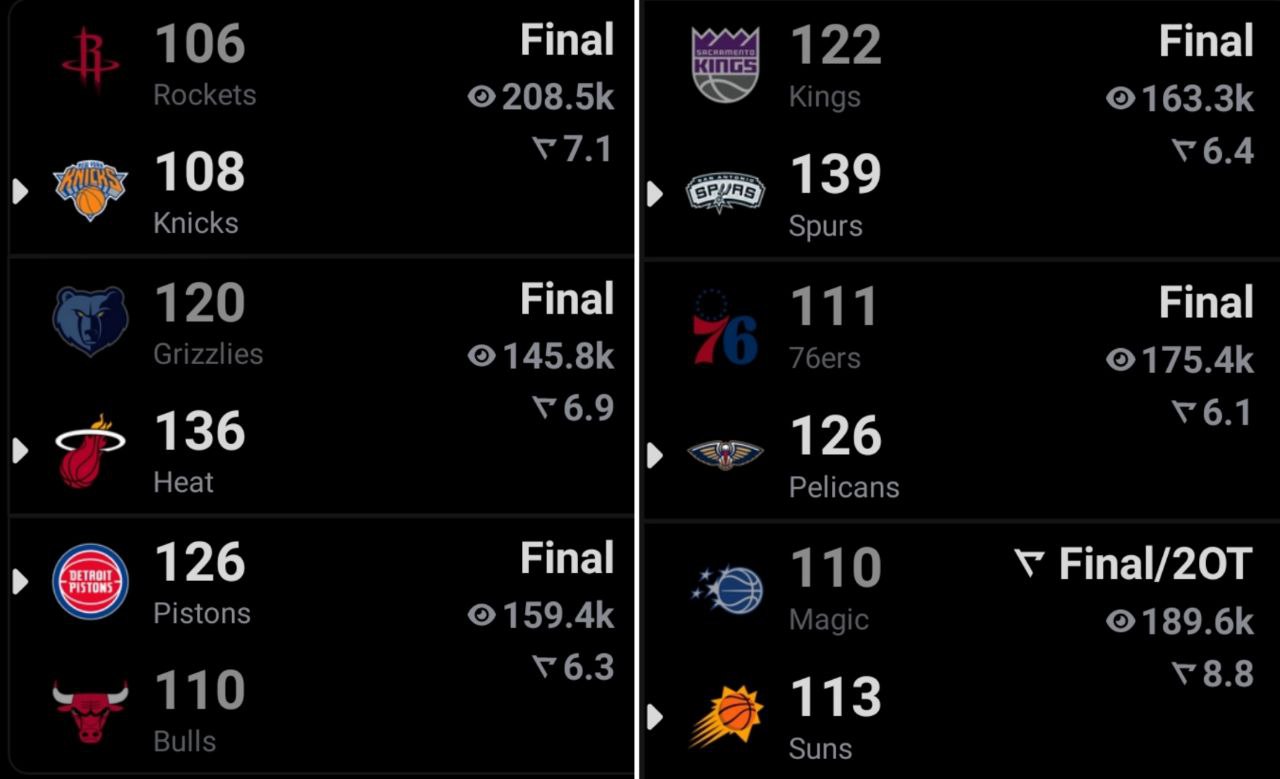Open the Rockets vs Knicks game
Image resolution: width=1280 pixels, height=779 pixels.
(320, 130)
